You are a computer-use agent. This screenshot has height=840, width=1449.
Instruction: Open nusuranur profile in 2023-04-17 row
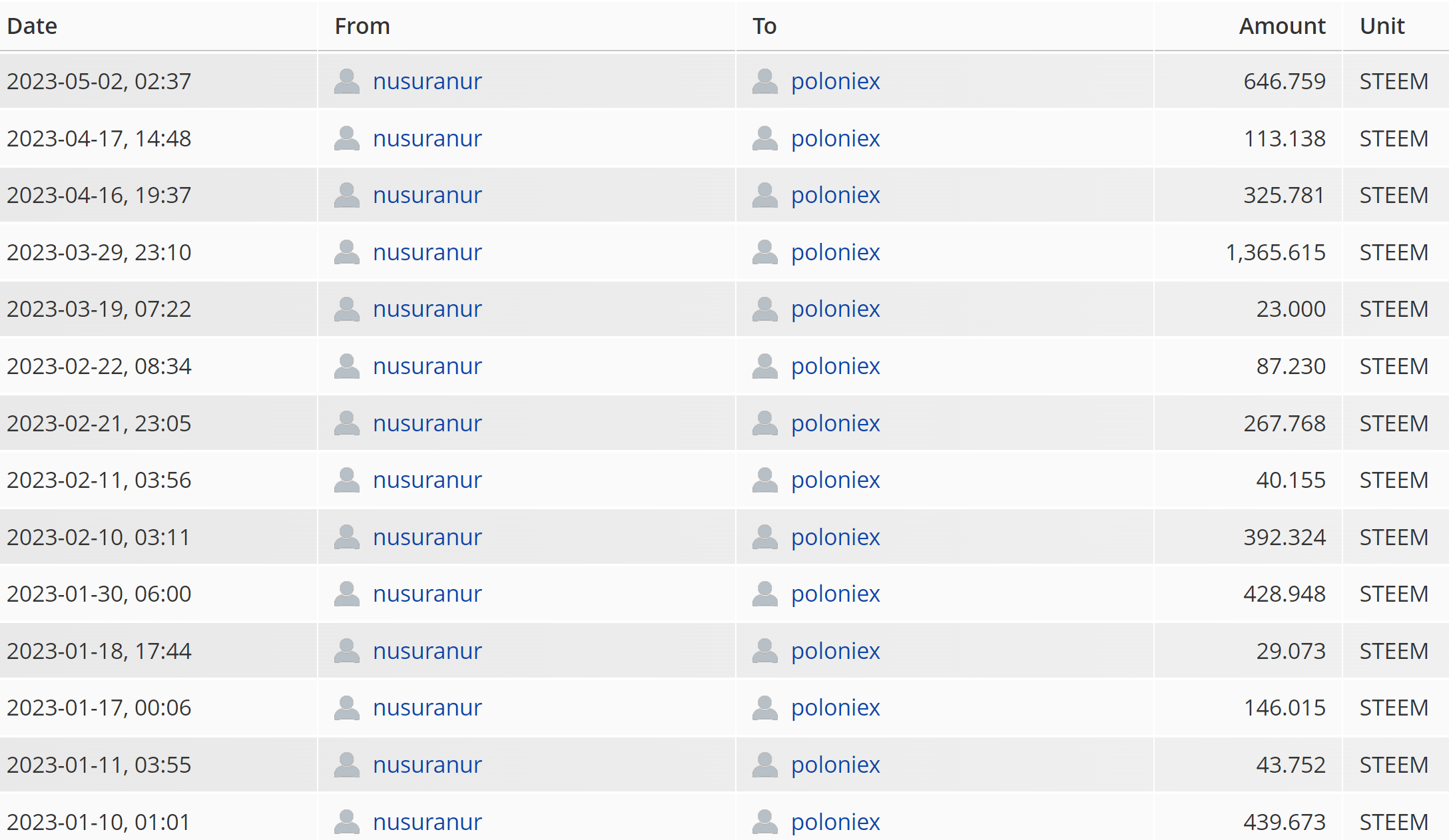427,138
